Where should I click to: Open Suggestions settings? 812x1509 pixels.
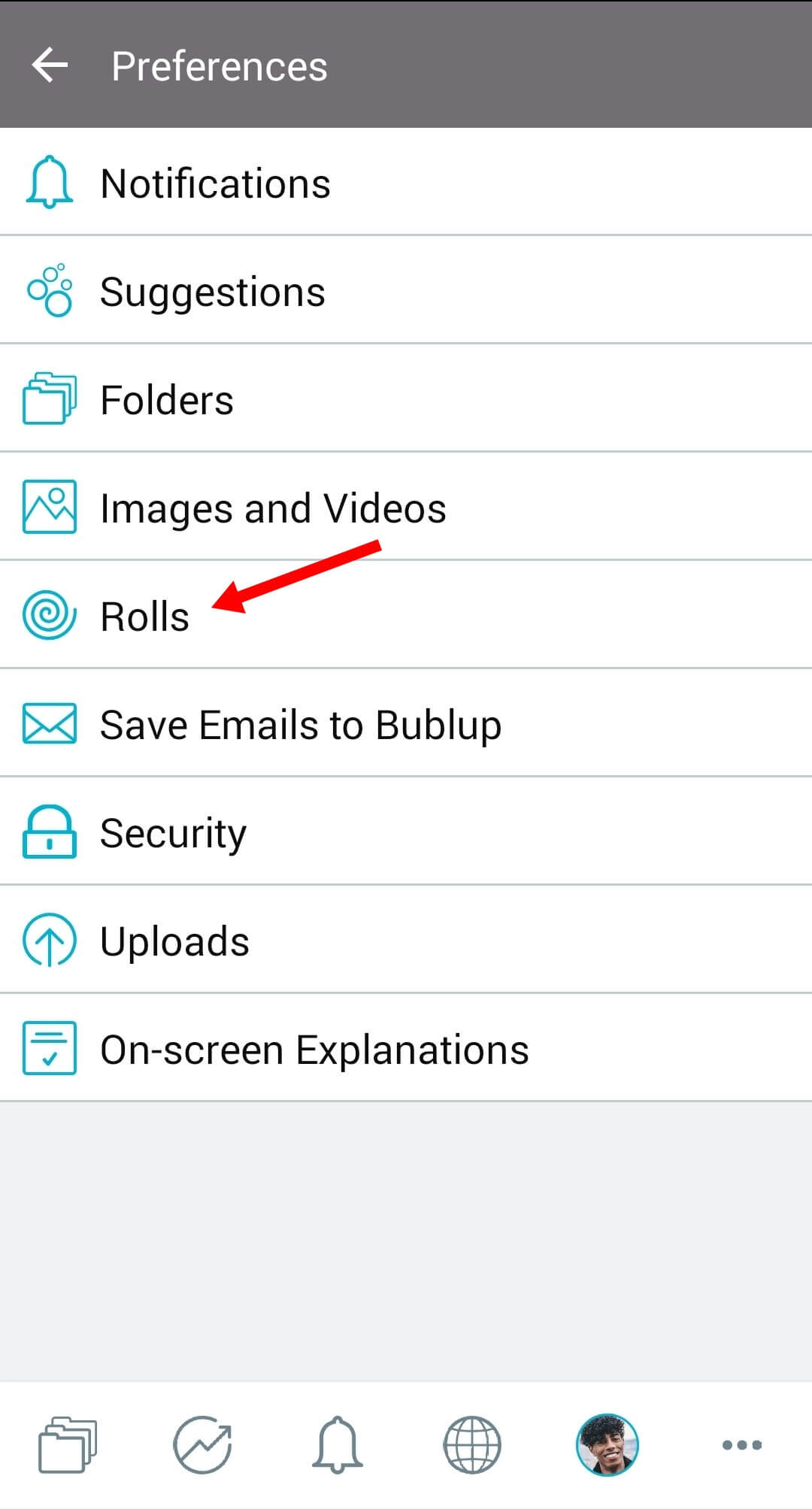pyautogui.click(x=406, y=290)
